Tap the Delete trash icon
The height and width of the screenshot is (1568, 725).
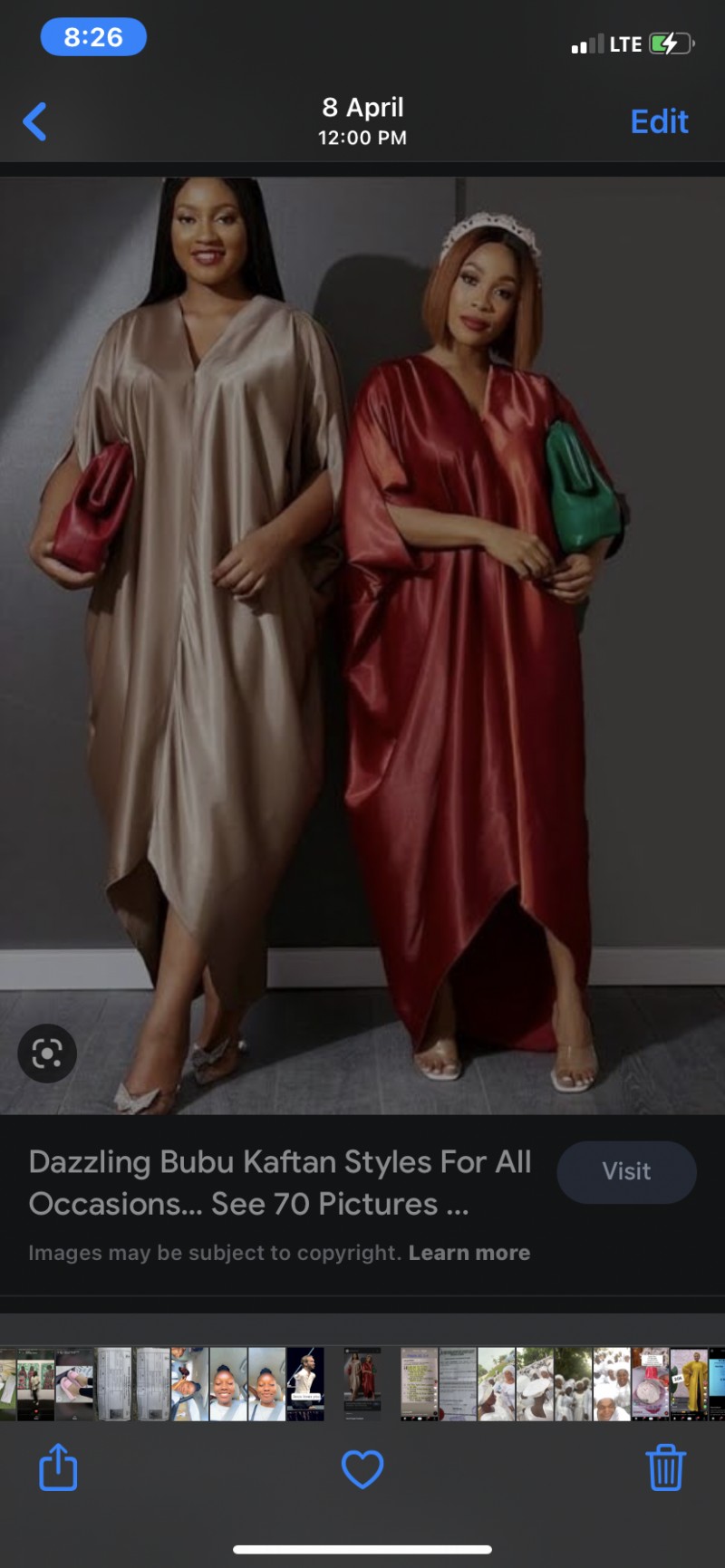[x=667, y=1467]
